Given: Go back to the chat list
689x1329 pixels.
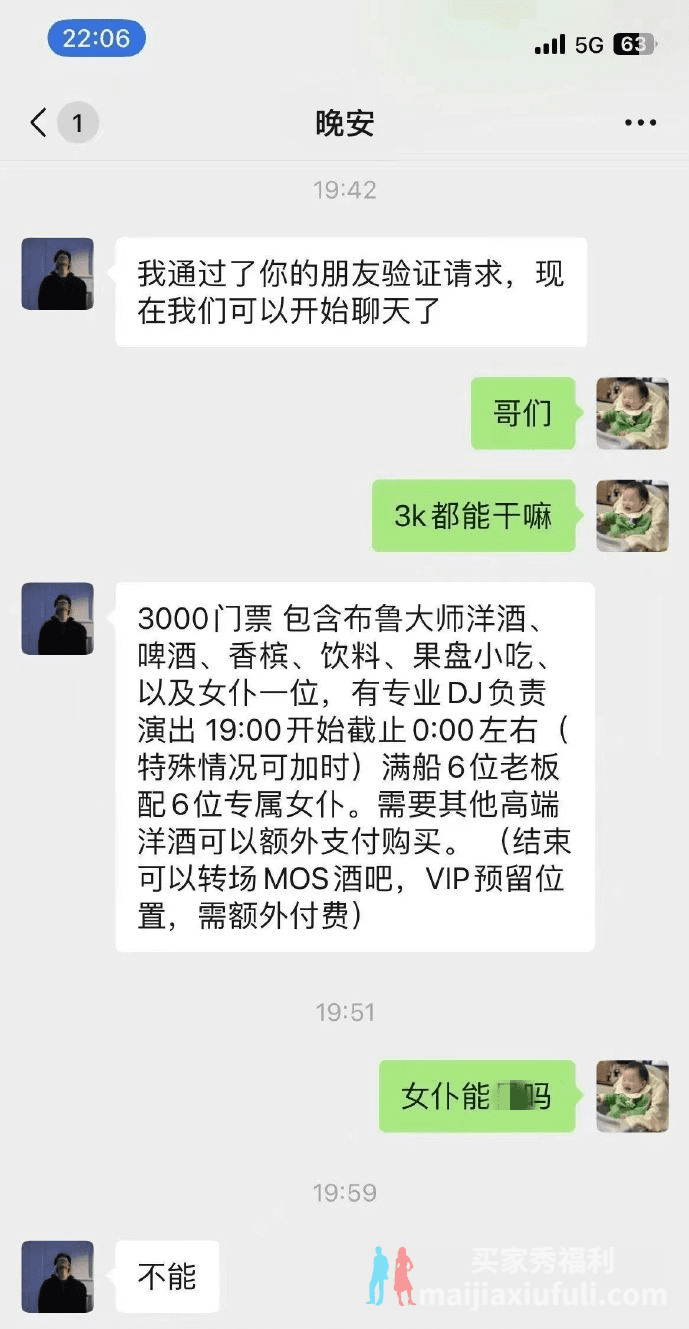Looking at the screenshot, I should [x=40, y=123].
